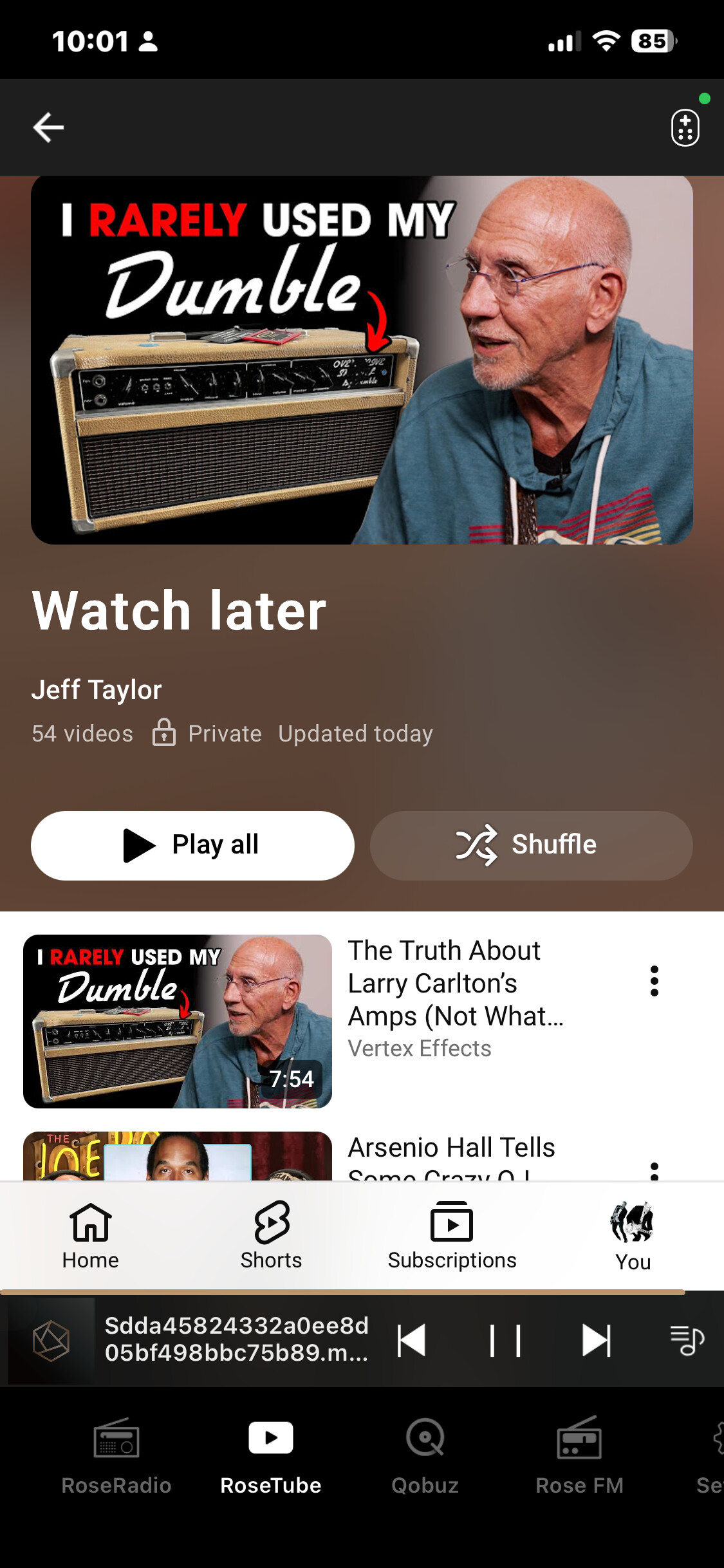Open options for Larry Carlton's Amps video

click(x=654, y=981)
